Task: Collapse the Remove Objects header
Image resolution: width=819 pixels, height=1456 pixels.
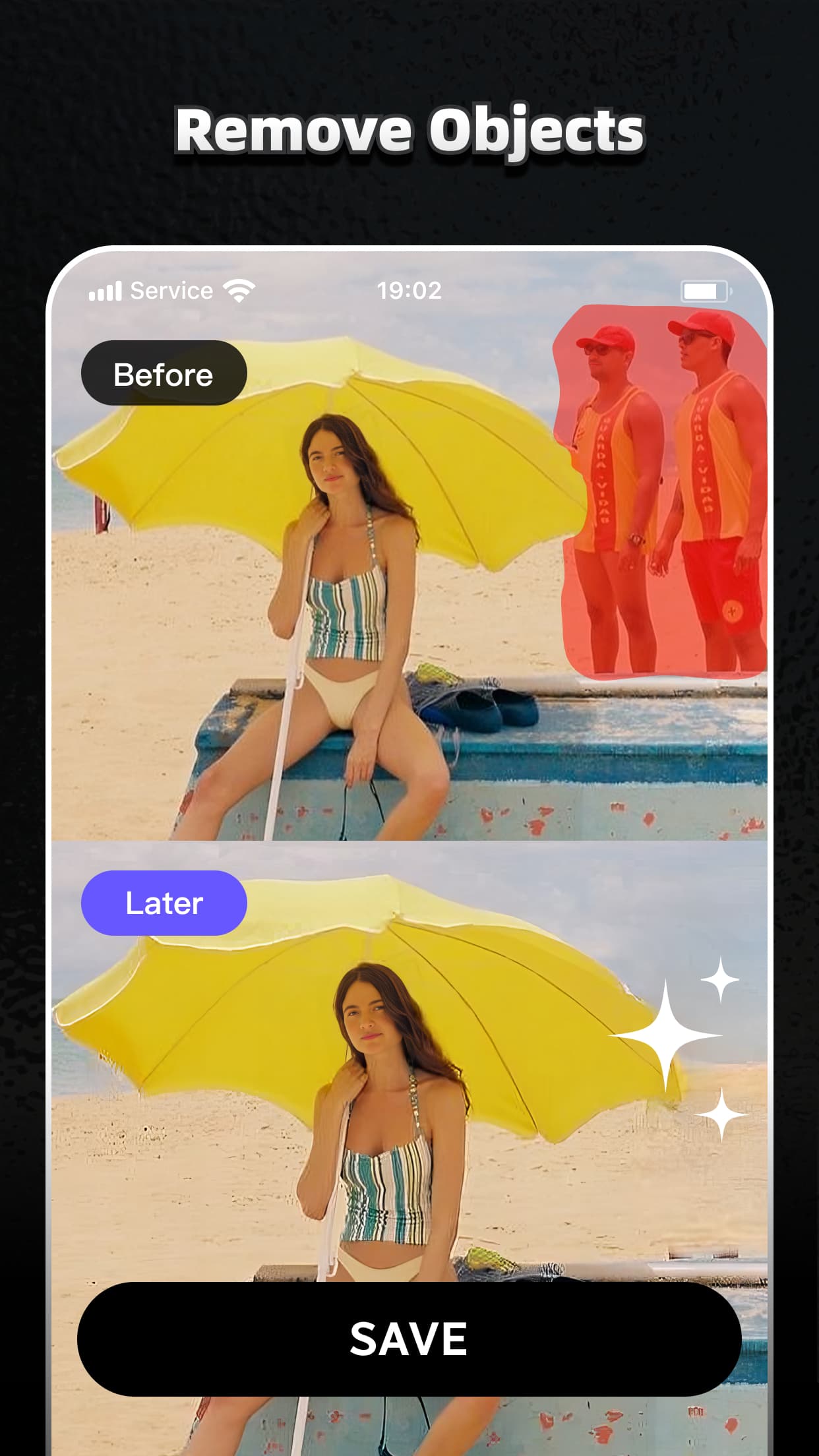Action: (409, 130)
